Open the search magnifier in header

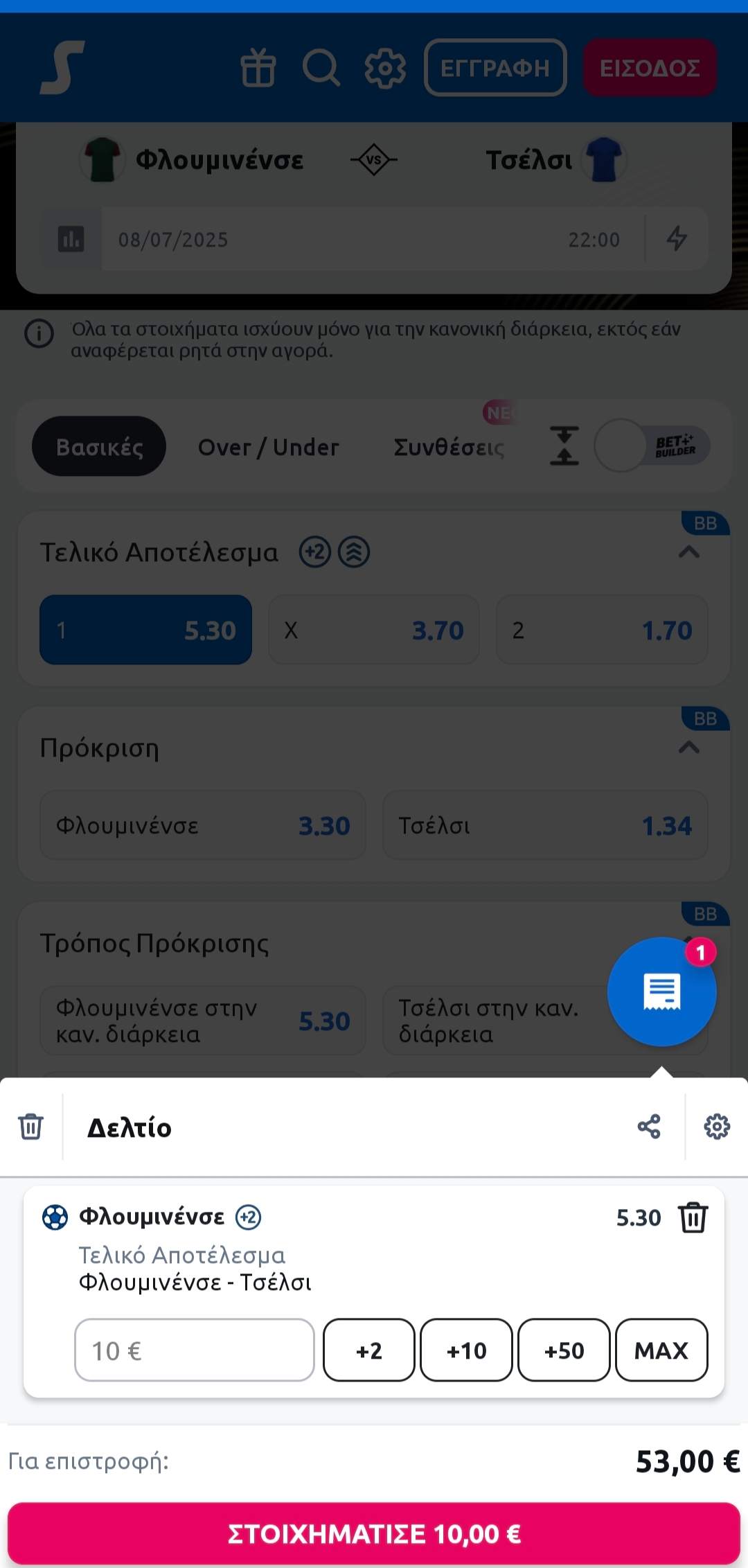[x=321, y=68]
